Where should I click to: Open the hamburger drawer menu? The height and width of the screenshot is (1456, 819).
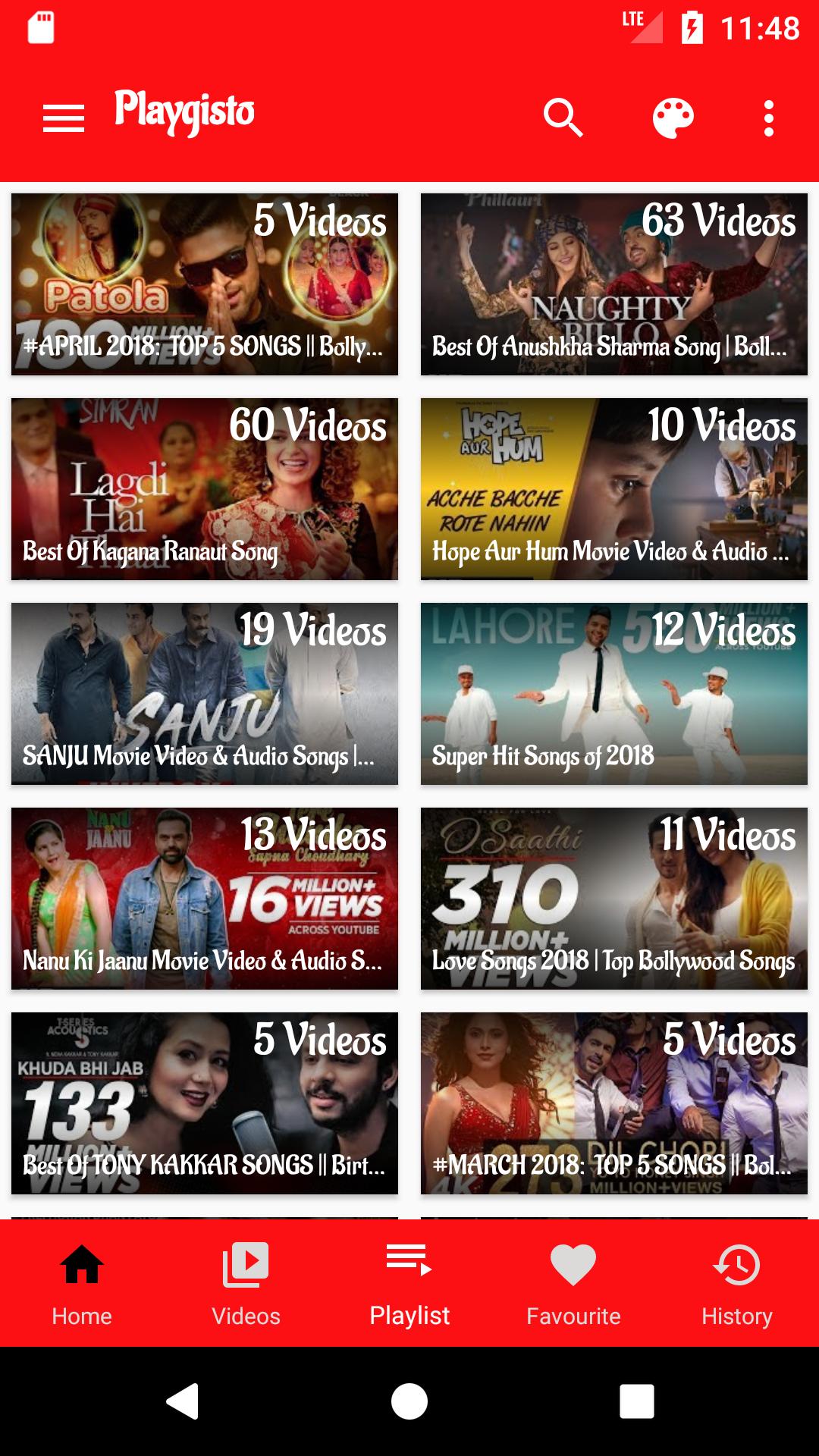[64, 118]
